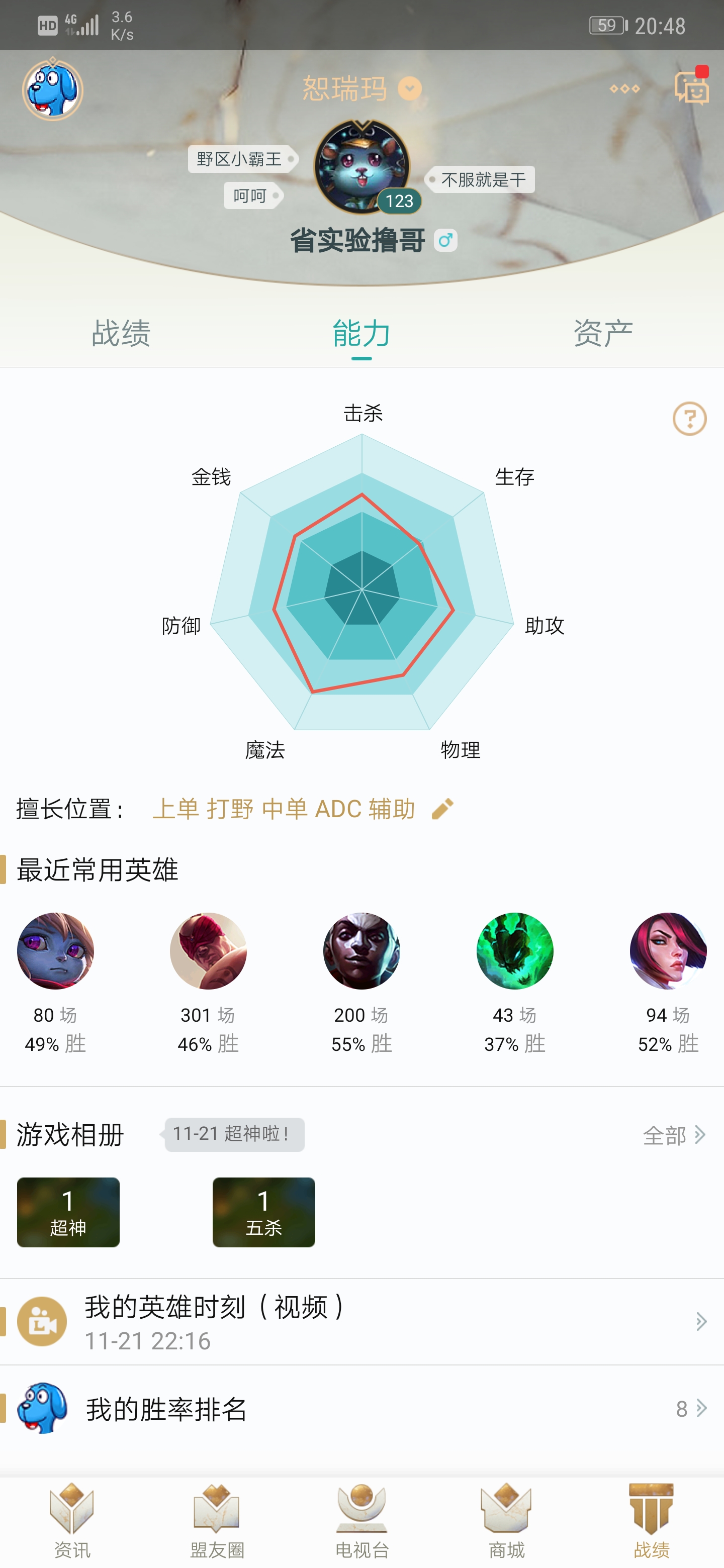The height and width of the screenshot is (1568, 724).
Task: Open the messages chat icon
Action: [x=691, y=88]
